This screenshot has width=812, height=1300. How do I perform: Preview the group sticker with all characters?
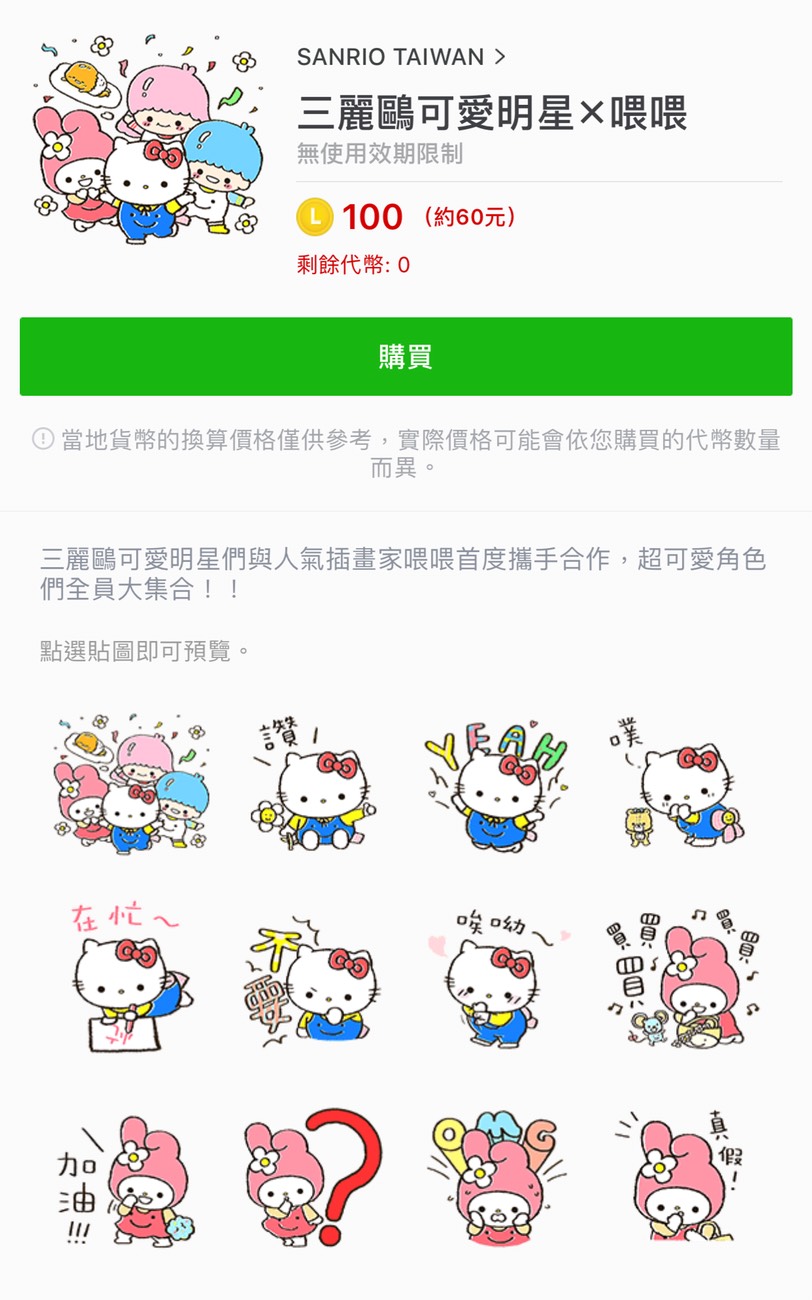click(131, 783)
